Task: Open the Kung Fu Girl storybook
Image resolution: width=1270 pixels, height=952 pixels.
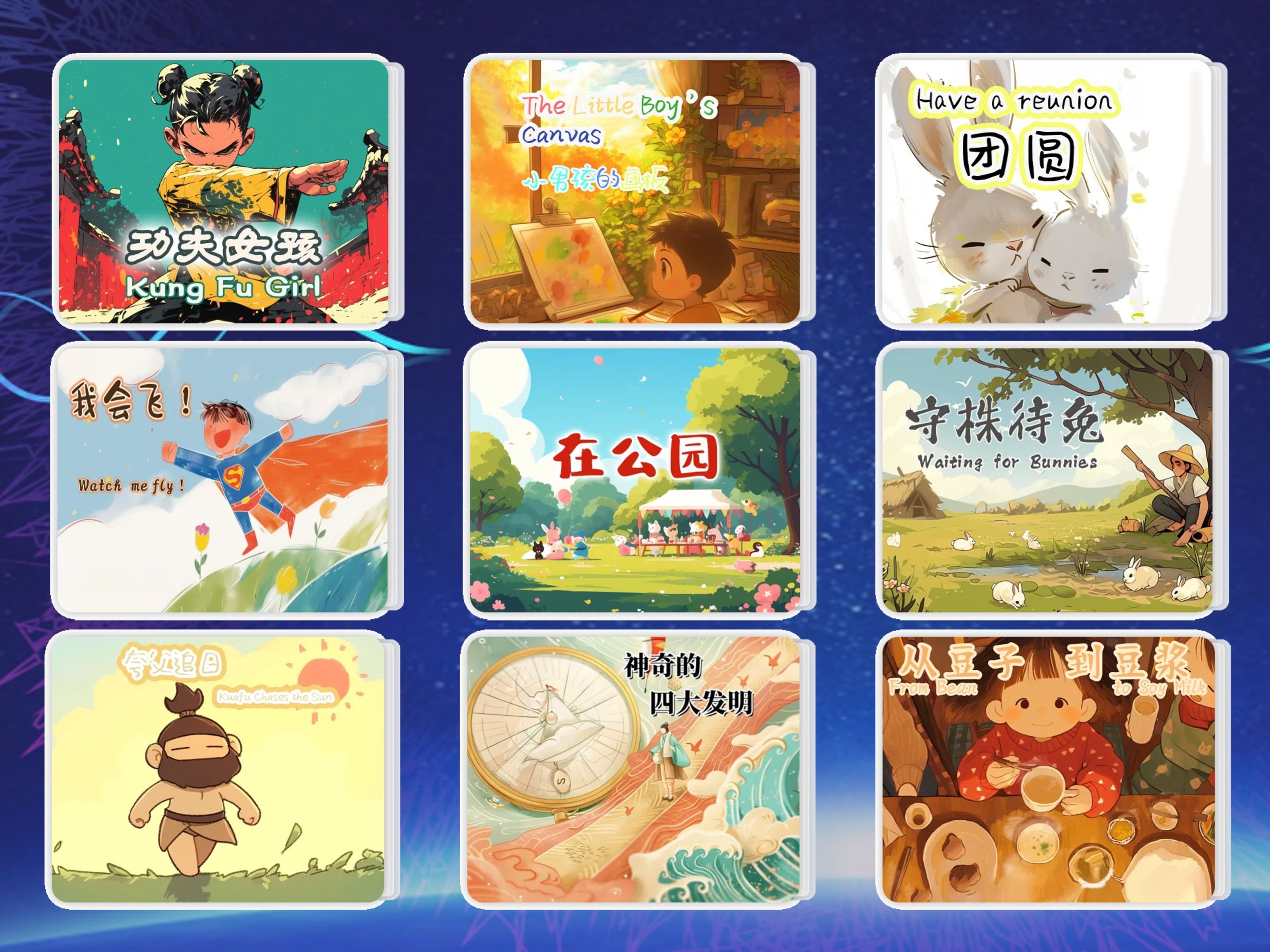Action: 224,191
